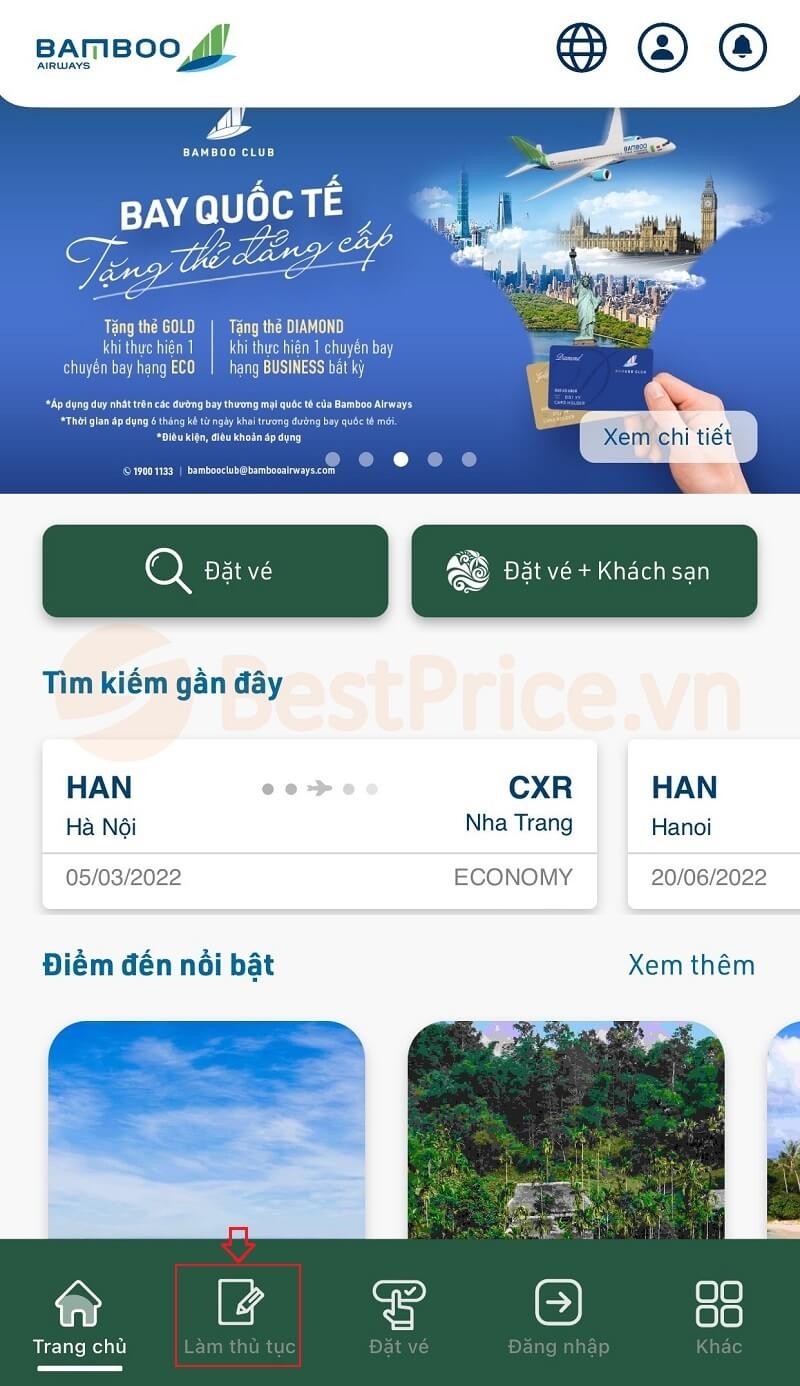Select the last banner page indicator dot
Screen dimensions: 800x1386
(469, 460)
